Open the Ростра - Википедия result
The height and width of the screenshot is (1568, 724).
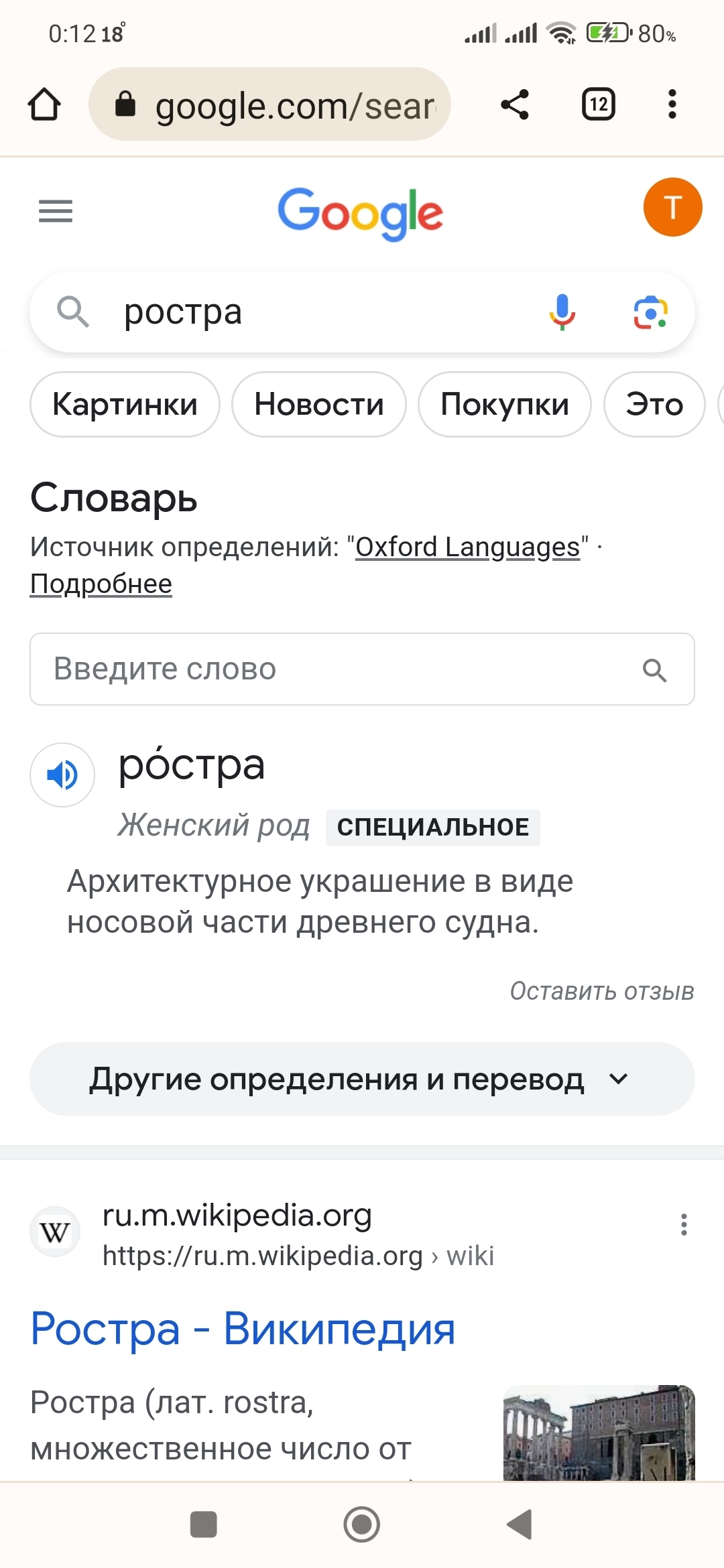243,1329
